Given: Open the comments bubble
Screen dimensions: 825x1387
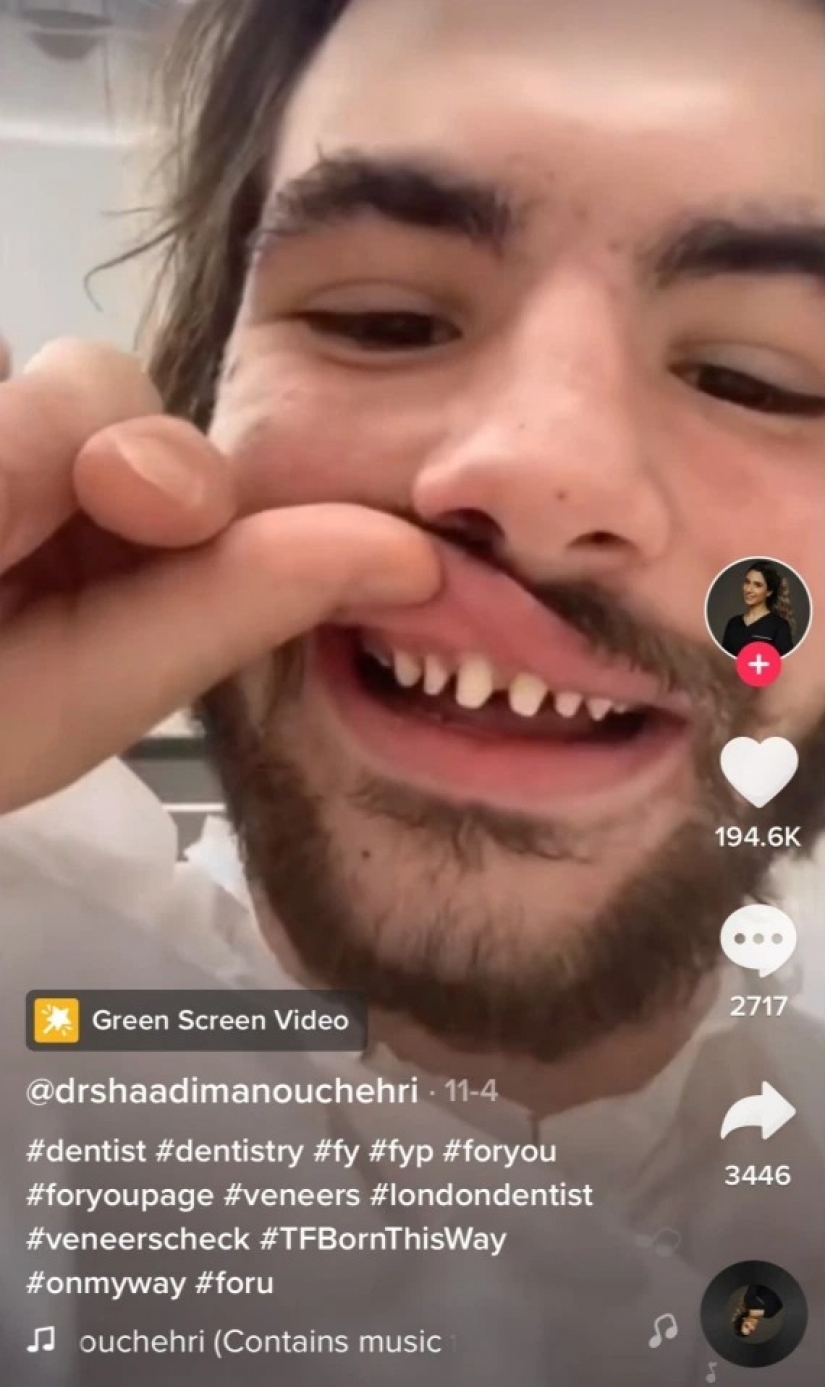Looking at the screenshot, I should tap(759, 941).
